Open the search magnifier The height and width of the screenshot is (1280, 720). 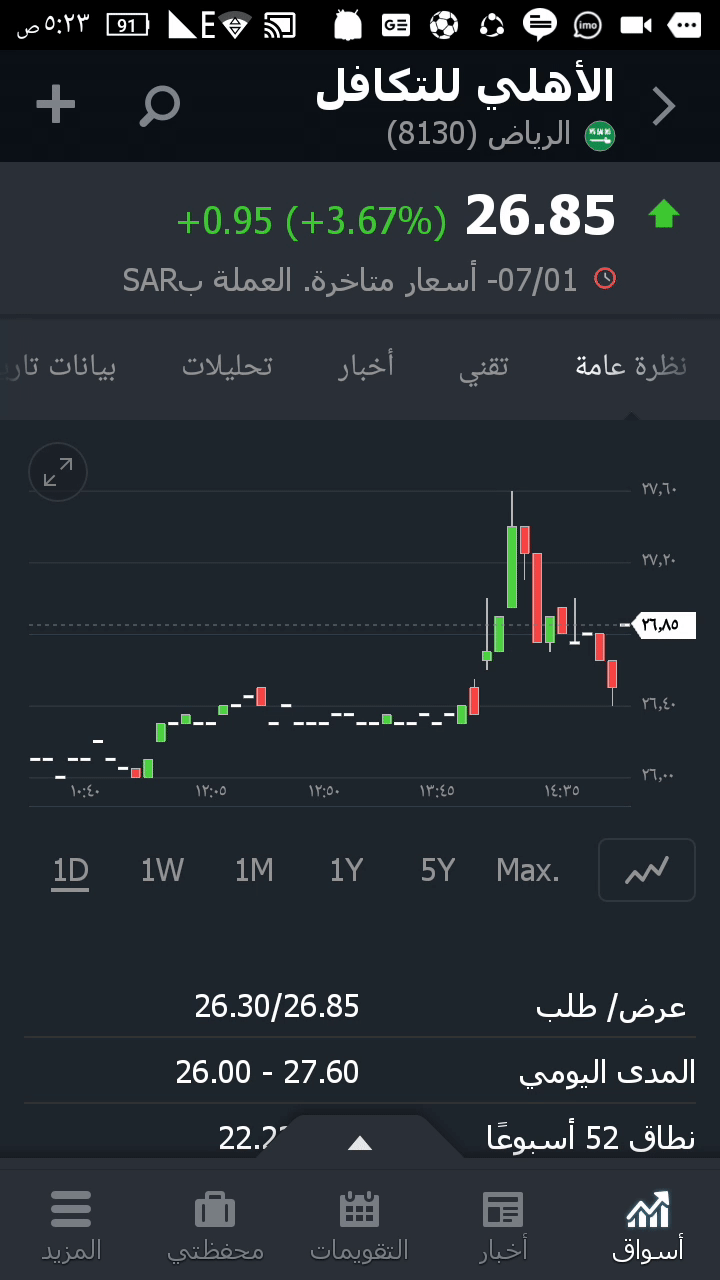pos(159,105)
